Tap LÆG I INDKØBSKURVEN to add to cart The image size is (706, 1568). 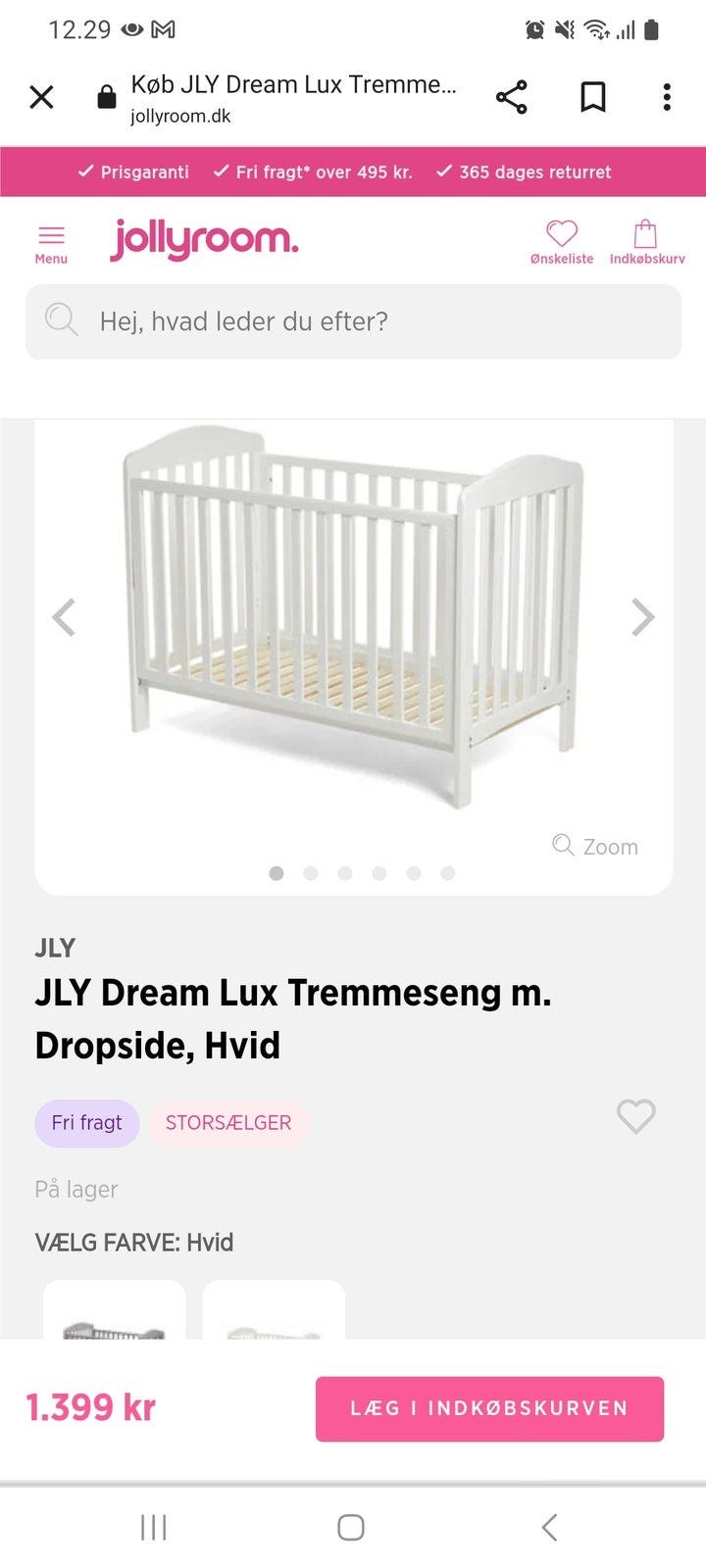point(489,1408)
